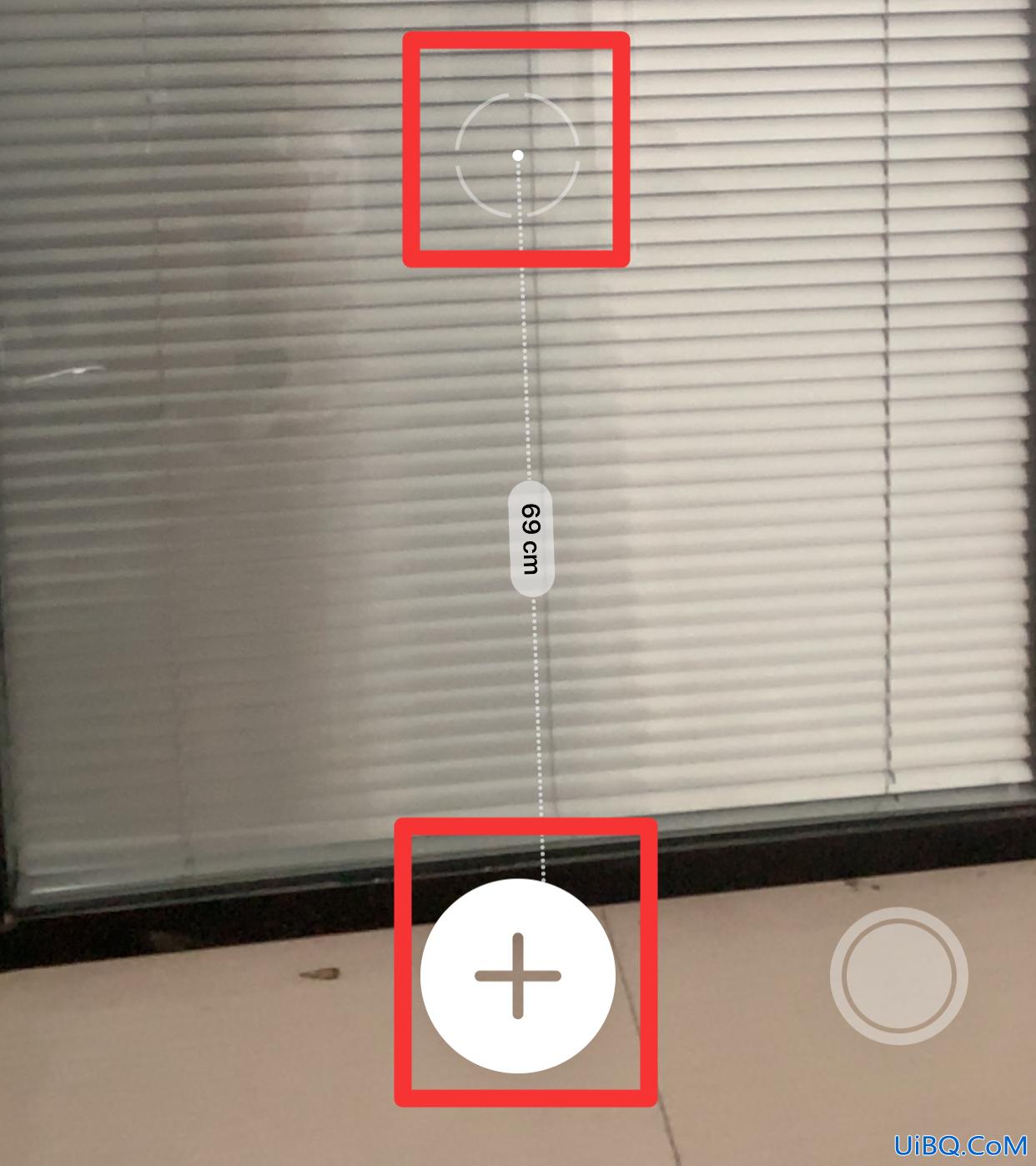This screenshot has width=1036, height=1166.
Task: Capture a photo of the measurement
Action: [898, 976]
